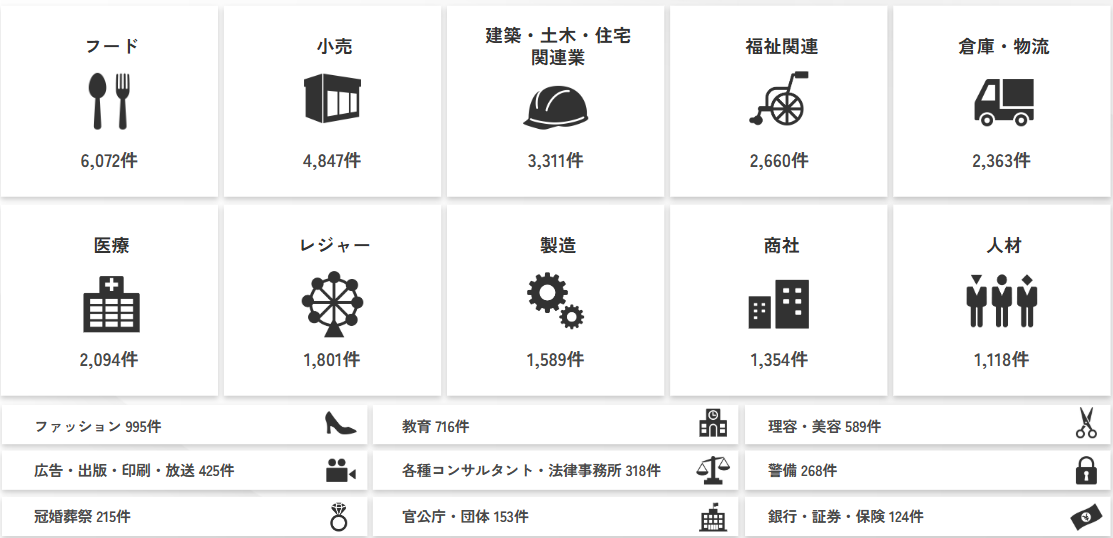
Task: Open the 冠婚葬祭 215件 row
Action: (x=184, y=517)
